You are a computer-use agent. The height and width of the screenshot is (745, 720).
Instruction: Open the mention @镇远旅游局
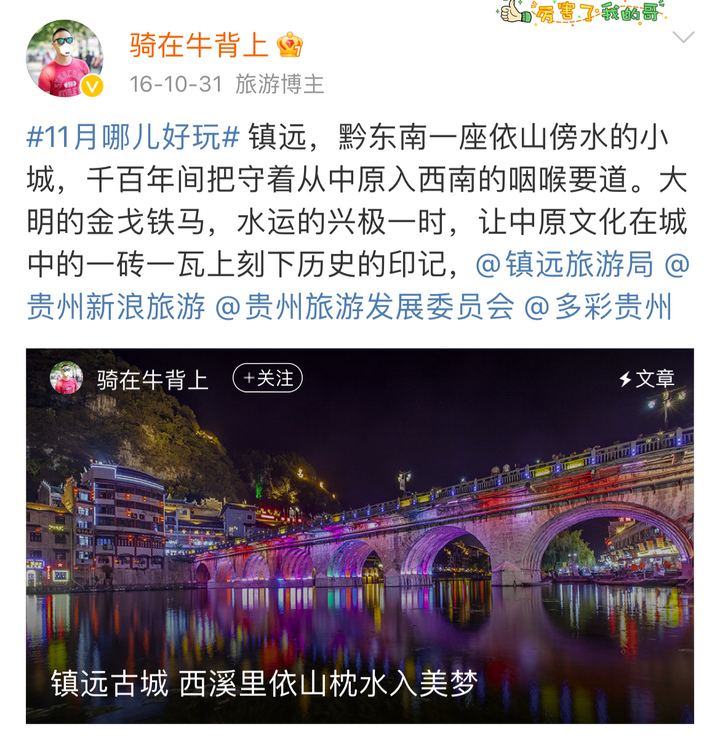564,264
